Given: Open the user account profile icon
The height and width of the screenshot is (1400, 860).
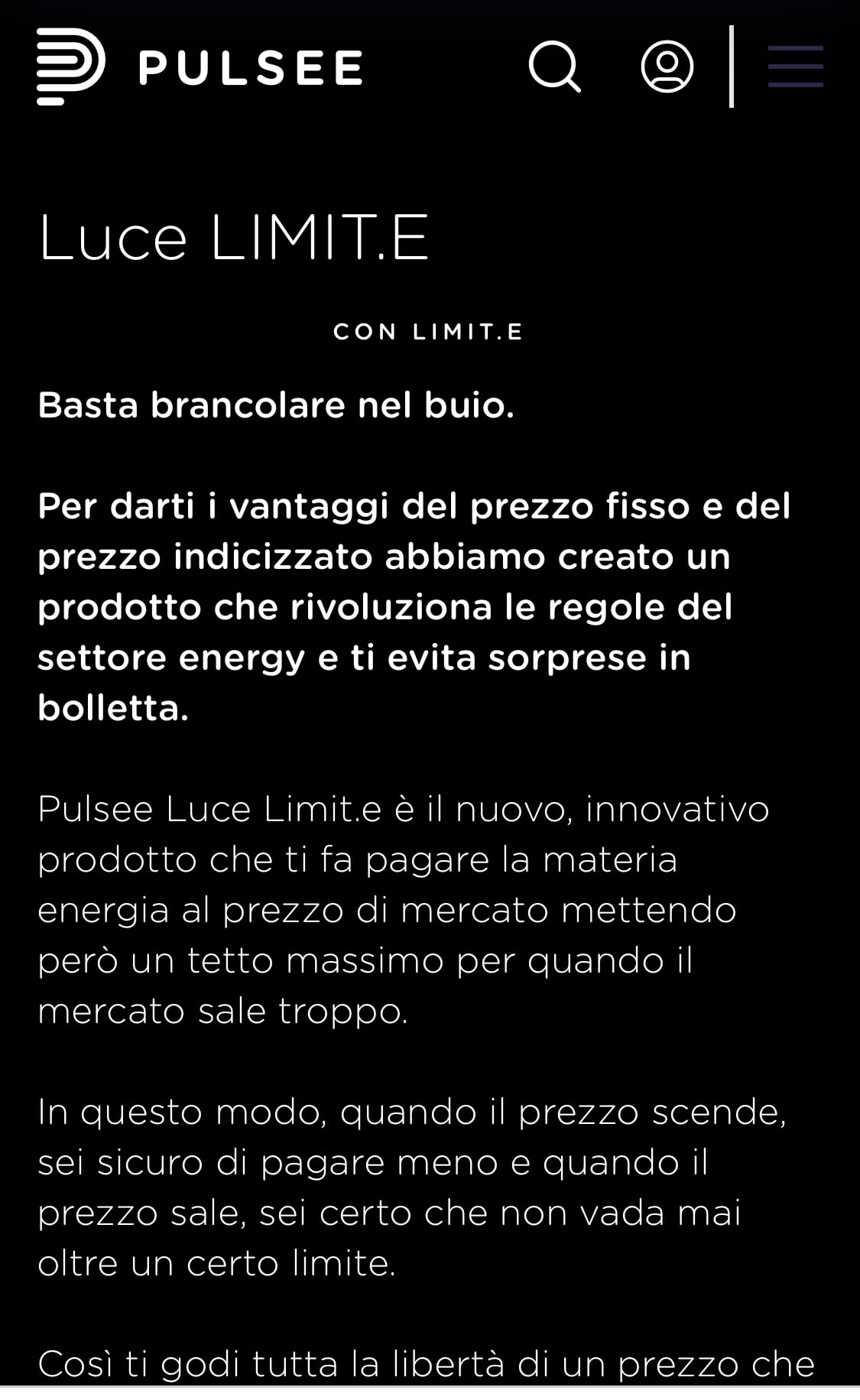Looking at the screenshot, I should [x=667, y=67].
